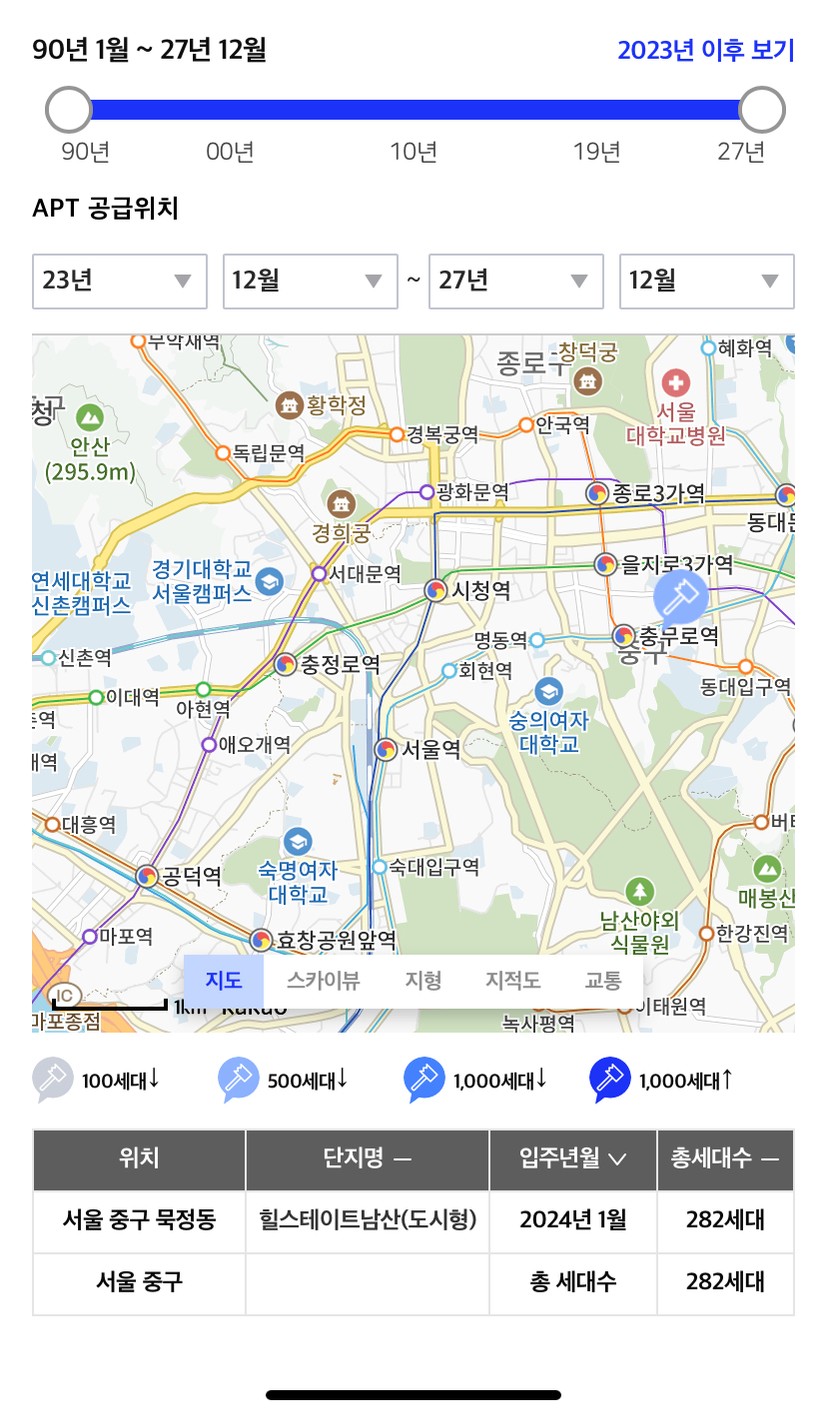Open the end month dropdown after 27년
The width and height of the screenshot is (827, 1416).
point(707,281)
